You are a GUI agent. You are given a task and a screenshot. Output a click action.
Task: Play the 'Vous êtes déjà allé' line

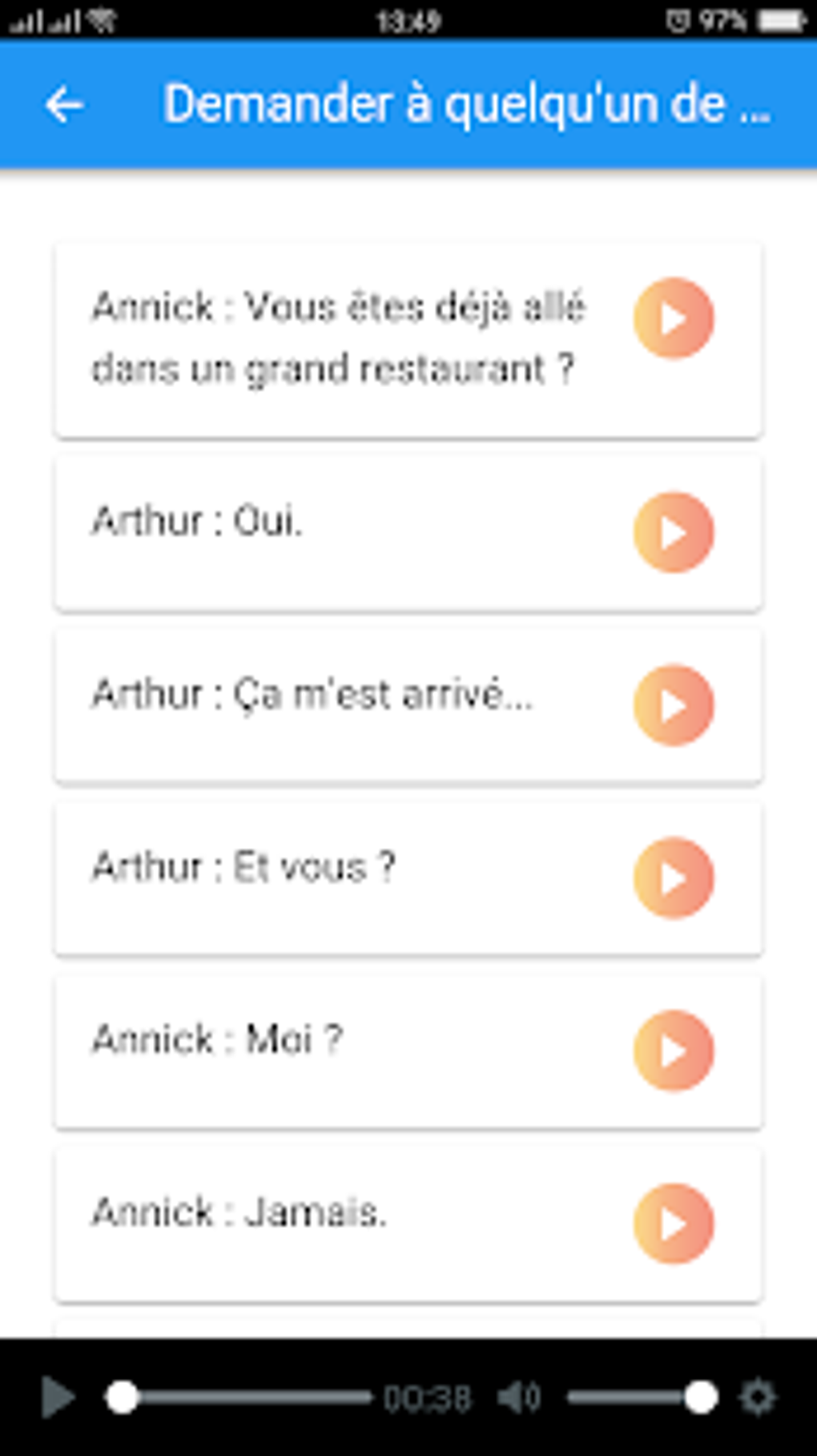pyautogui.click(x=673, y=318)
